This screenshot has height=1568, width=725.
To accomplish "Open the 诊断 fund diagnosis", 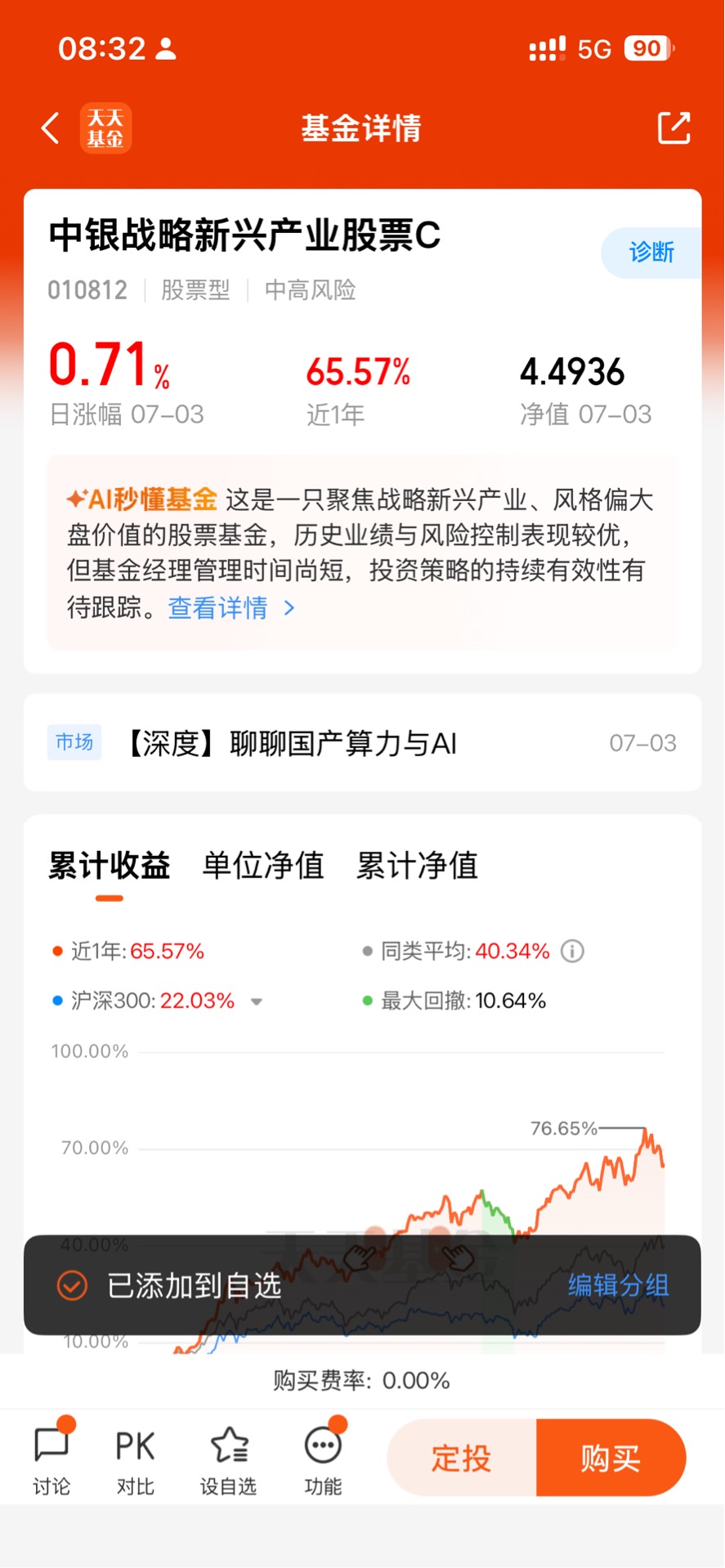I will 651,253.
